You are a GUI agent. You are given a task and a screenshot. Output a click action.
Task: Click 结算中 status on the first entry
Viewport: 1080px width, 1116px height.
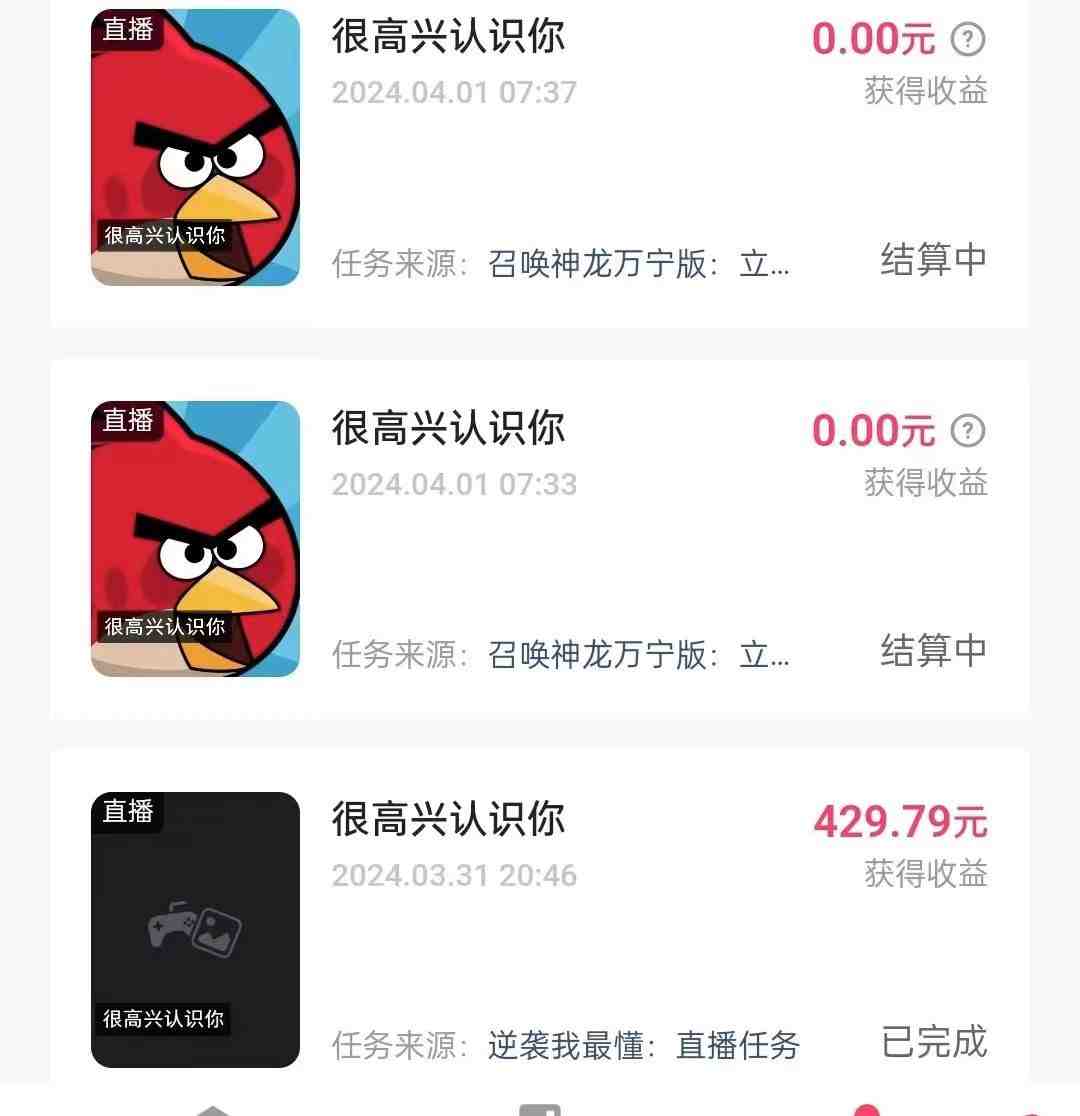(x=933, y=258)
